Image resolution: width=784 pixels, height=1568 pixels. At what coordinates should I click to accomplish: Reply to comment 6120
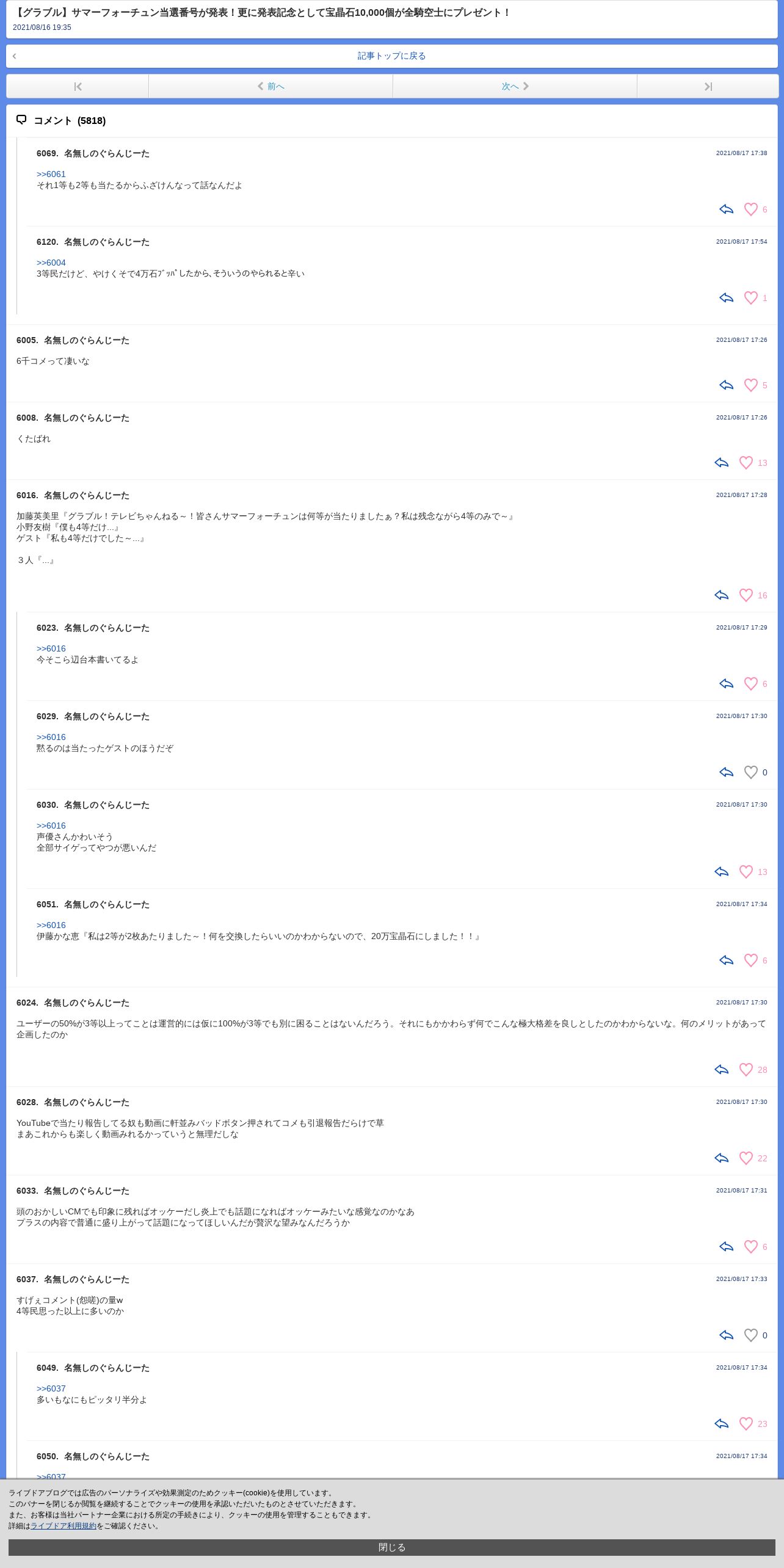point(726,298)
